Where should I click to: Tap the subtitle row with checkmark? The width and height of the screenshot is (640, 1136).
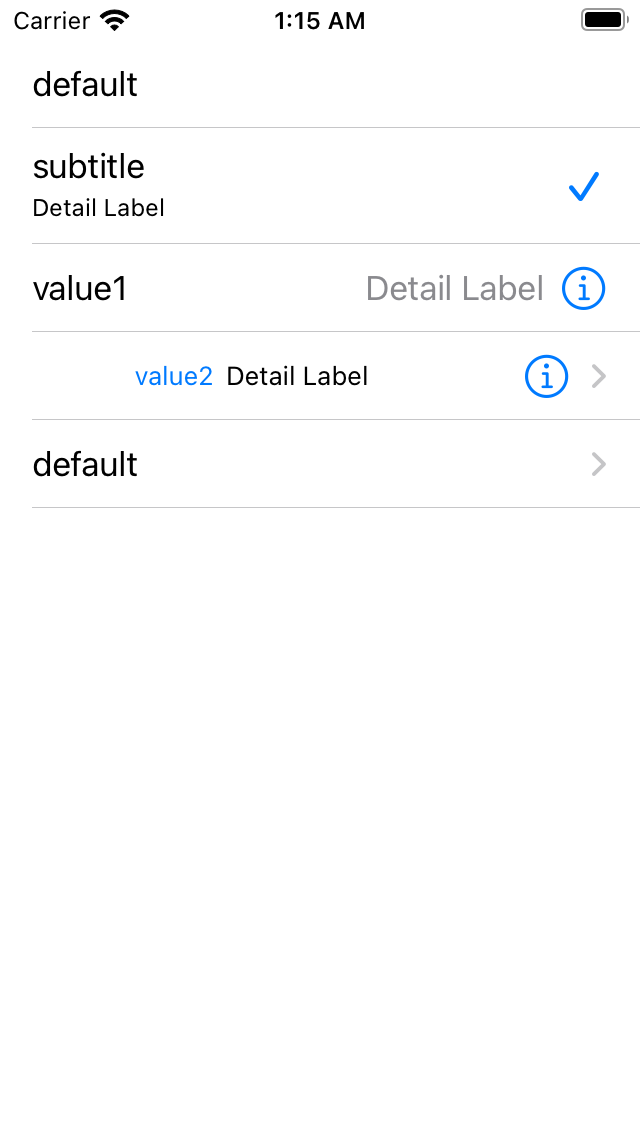click(320, 186)
